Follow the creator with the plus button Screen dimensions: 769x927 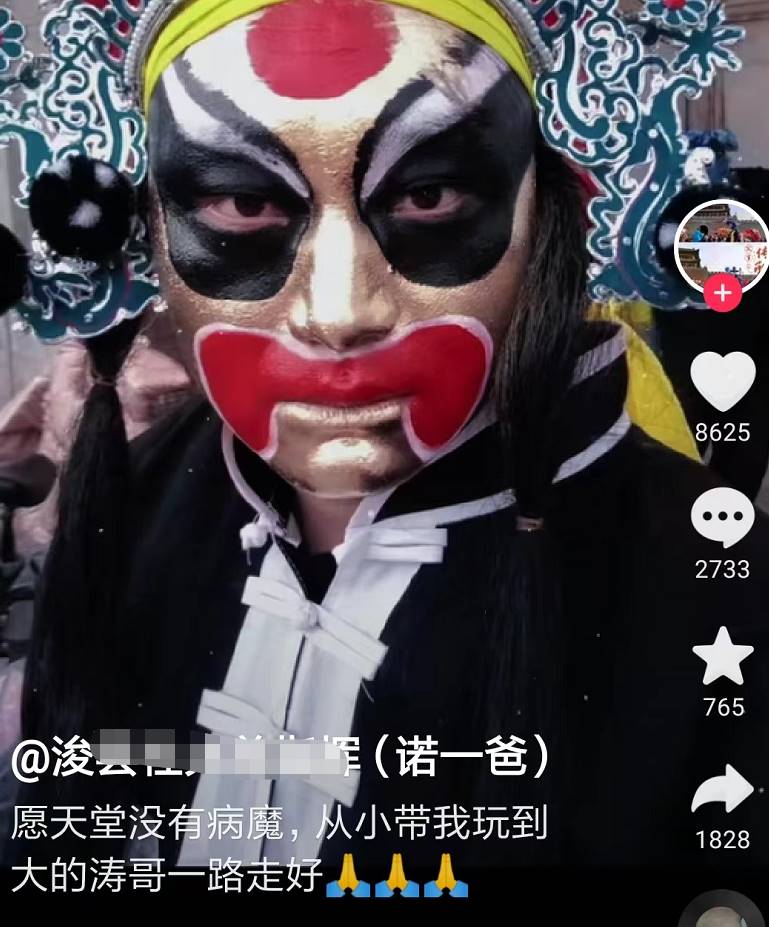pos(722,294)
